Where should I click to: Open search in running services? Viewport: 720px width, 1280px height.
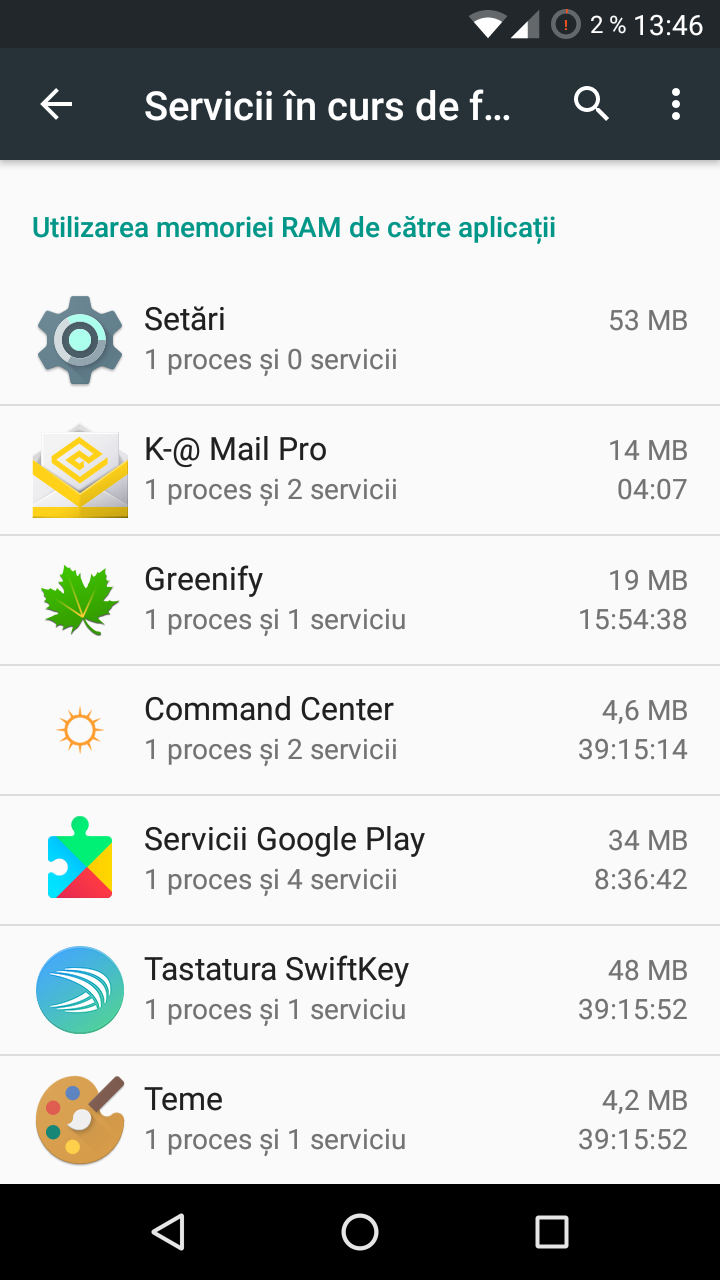[591, 104]
